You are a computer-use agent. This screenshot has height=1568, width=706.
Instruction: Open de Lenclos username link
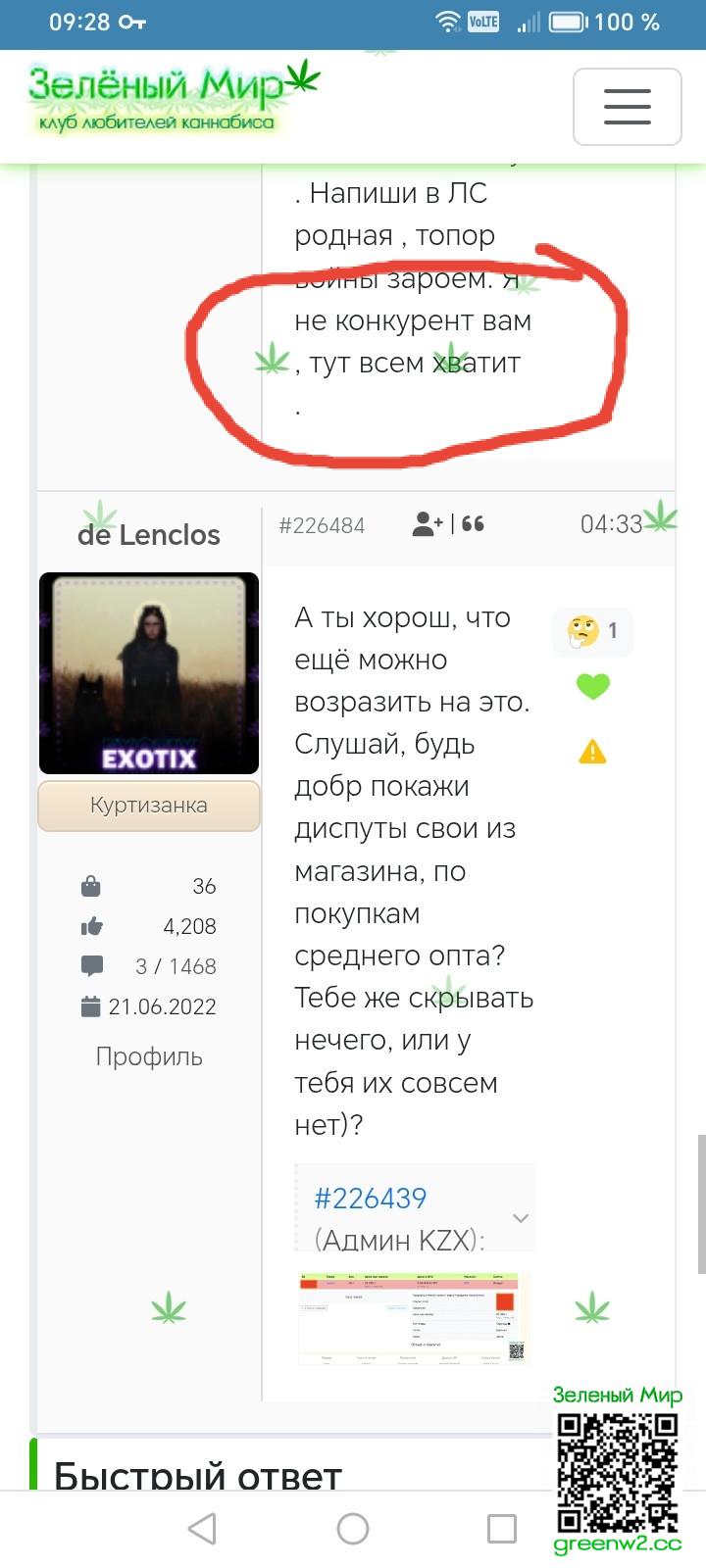point(149,535)
